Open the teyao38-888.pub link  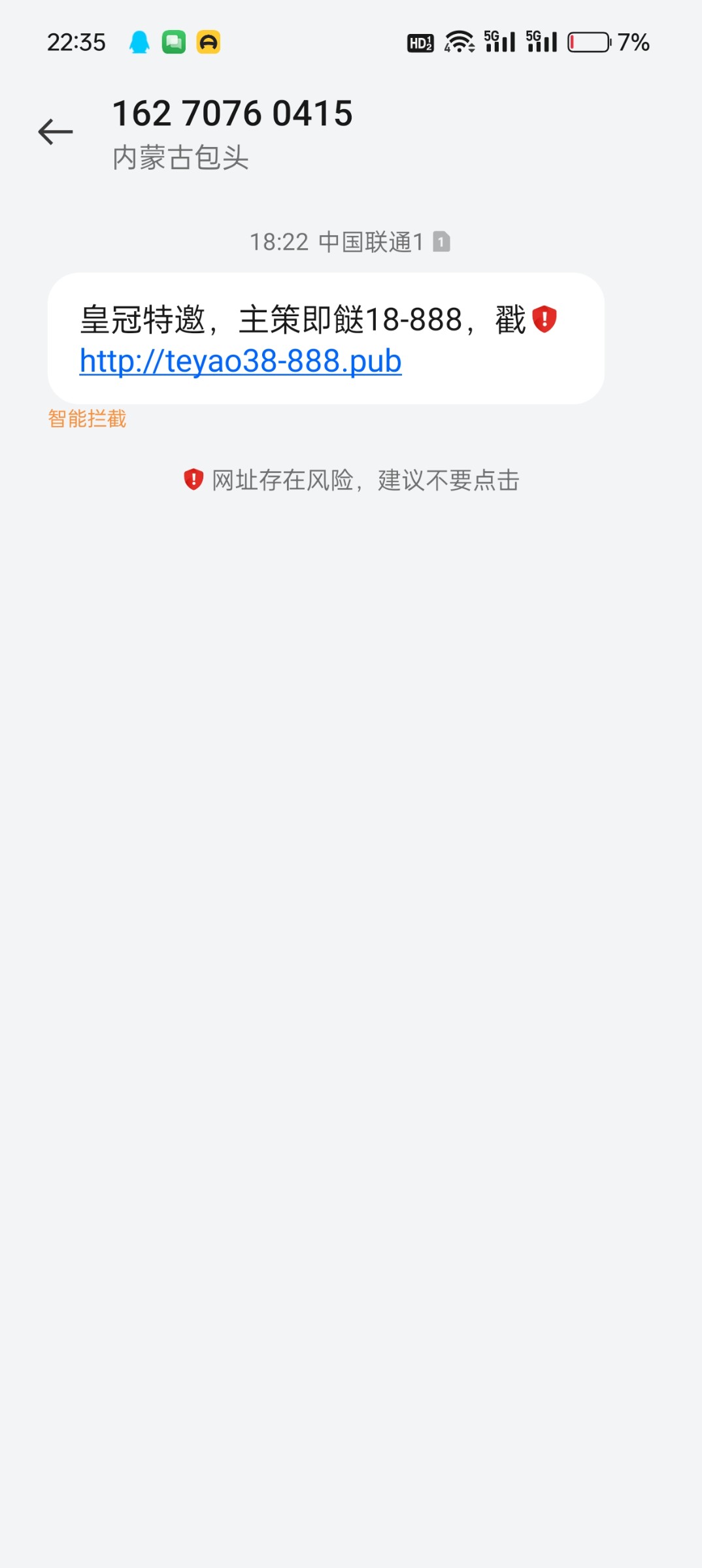point(241,361)
